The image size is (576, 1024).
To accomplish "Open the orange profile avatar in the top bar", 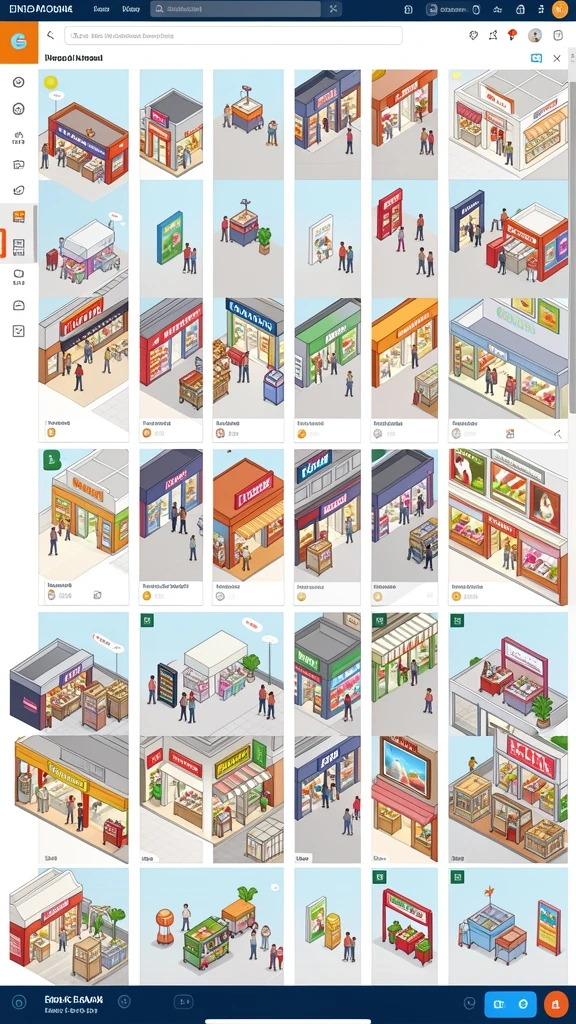I will click(560, 9).
